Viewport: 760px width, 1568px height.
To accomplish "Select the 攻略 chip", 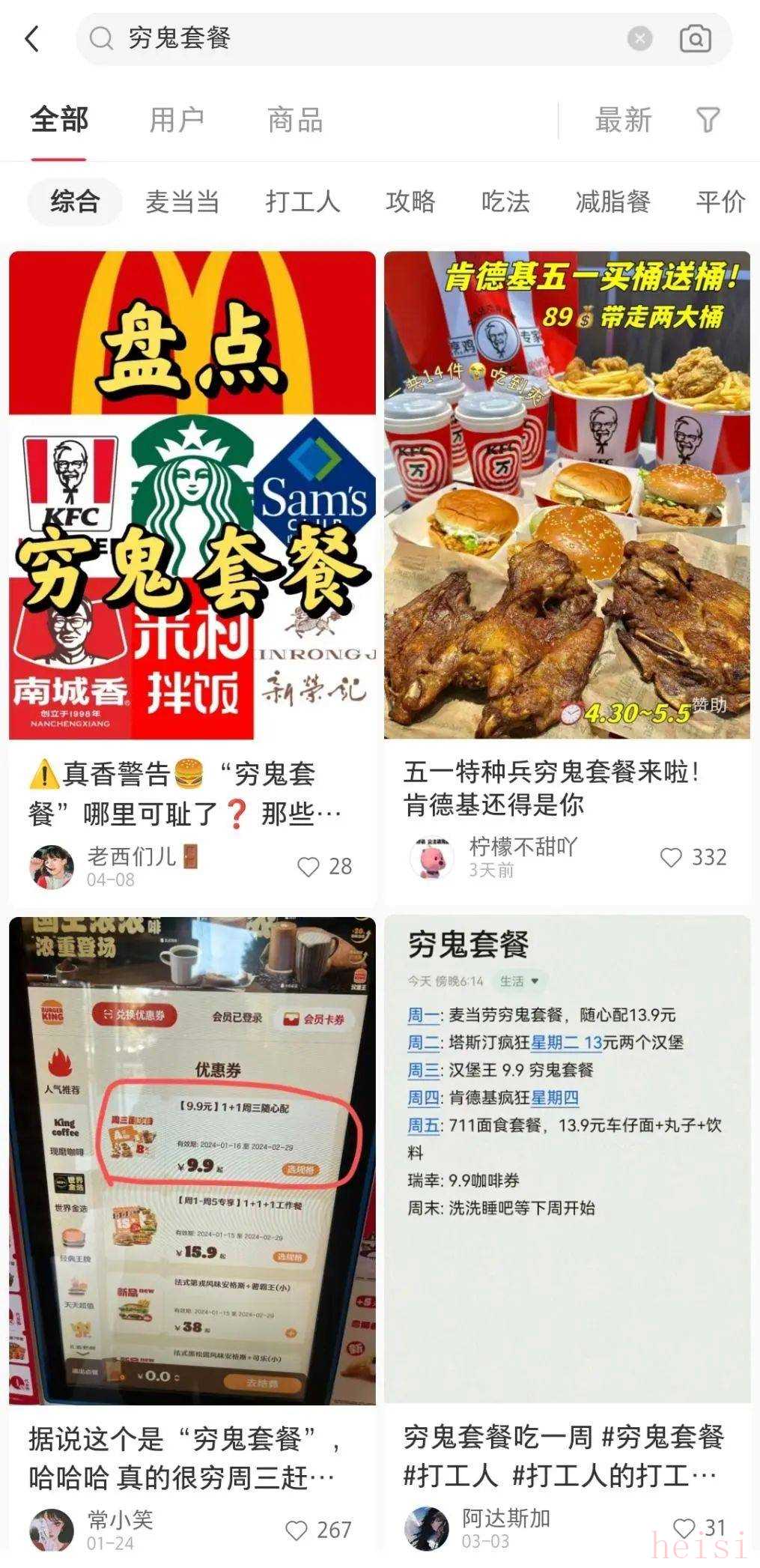I will click(x=410, y=202).
